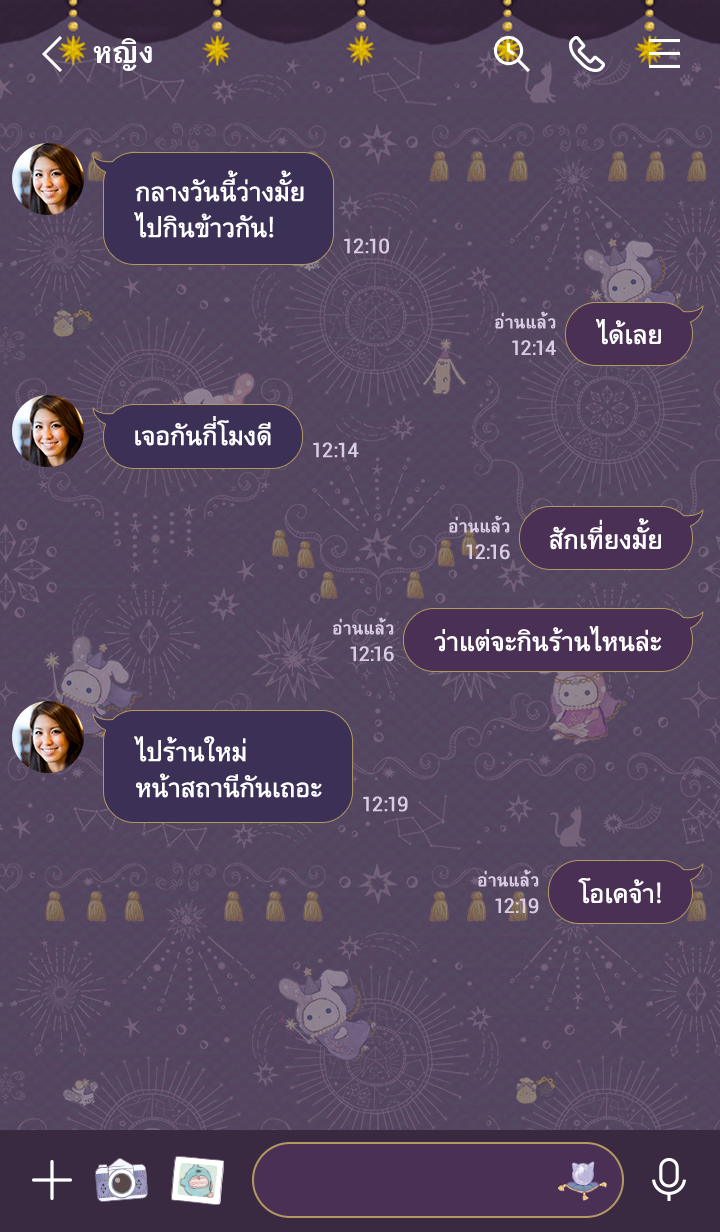Search messages in this chat

[x=511, y=54]
